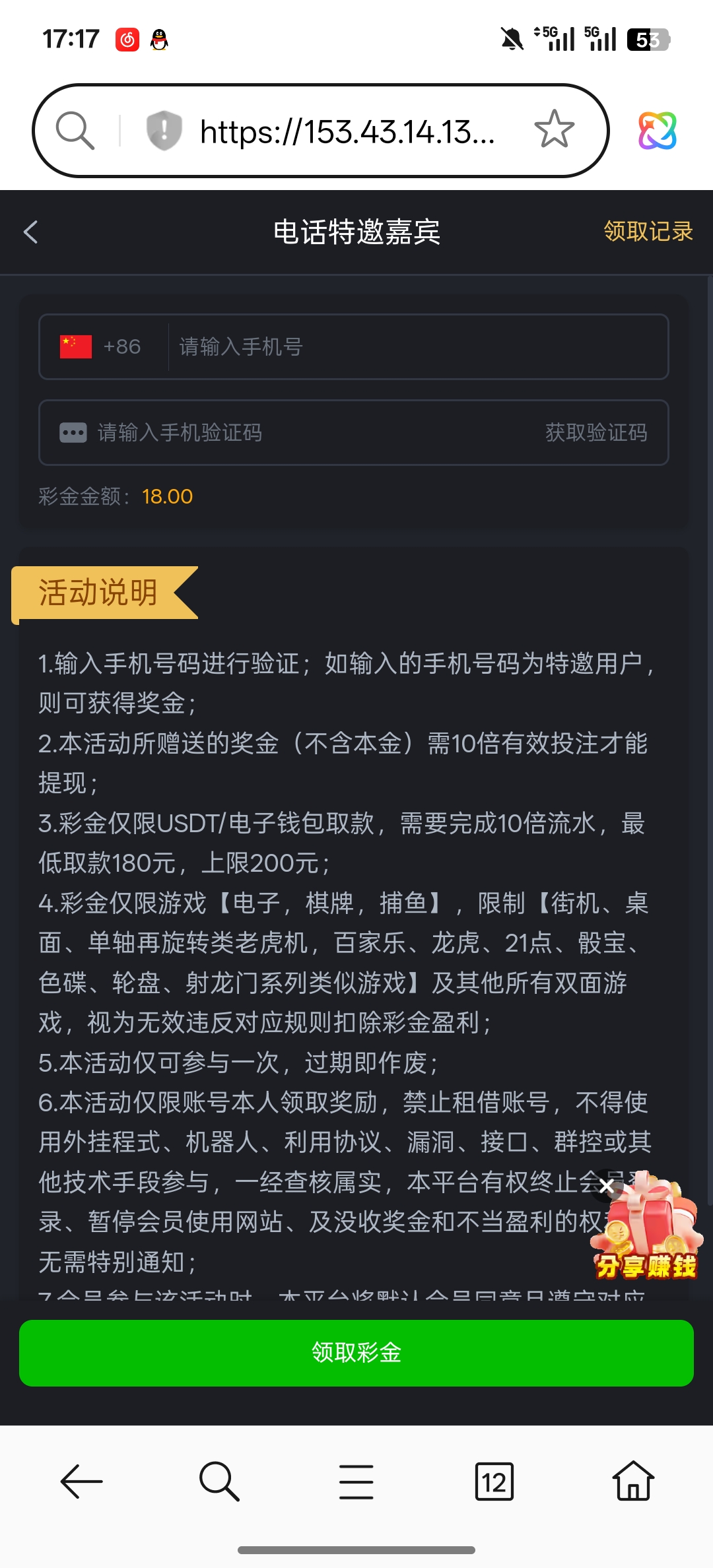Bookmark this page with the star icon
Screen dimensions: 713x1568
pos(554,129)
